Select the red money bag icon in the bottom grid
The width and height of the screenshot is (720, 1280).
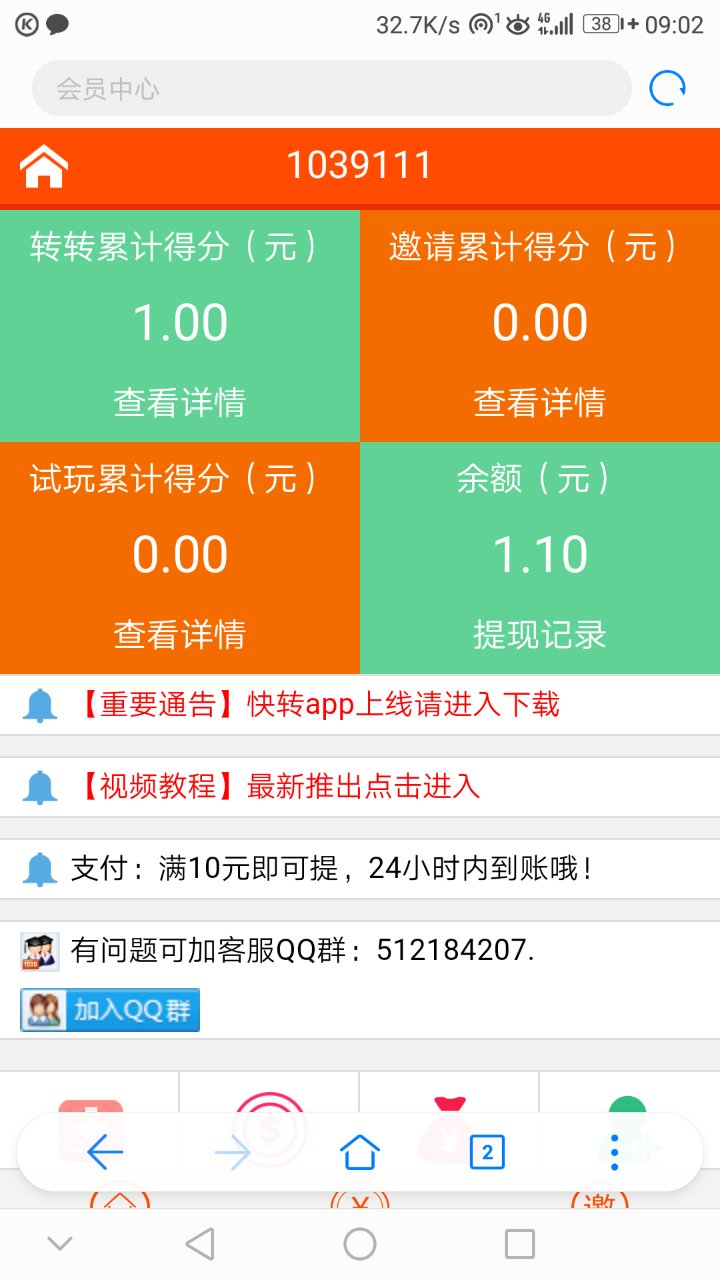(448, 1110)
